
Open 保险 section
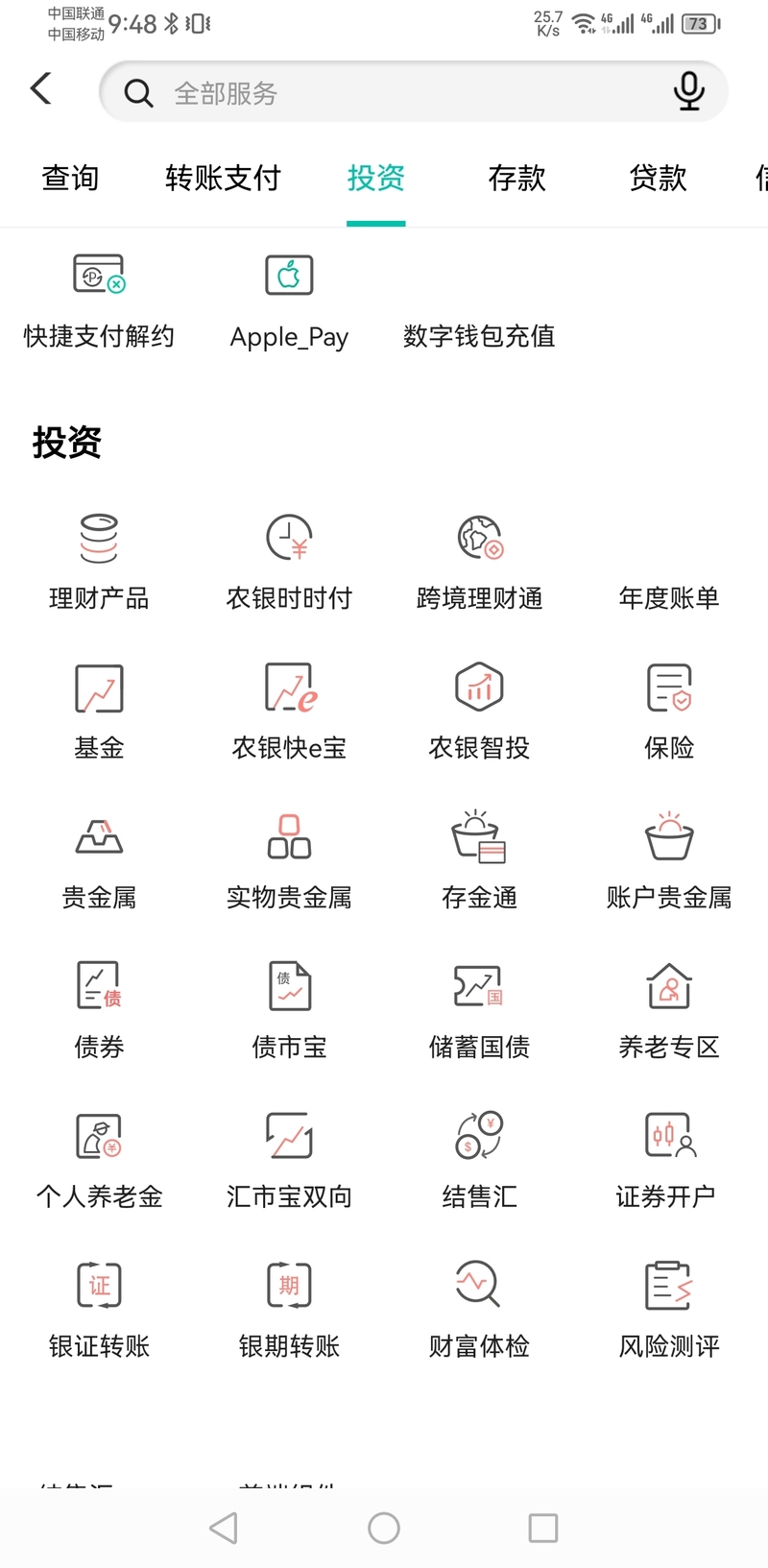coord(669,712)
